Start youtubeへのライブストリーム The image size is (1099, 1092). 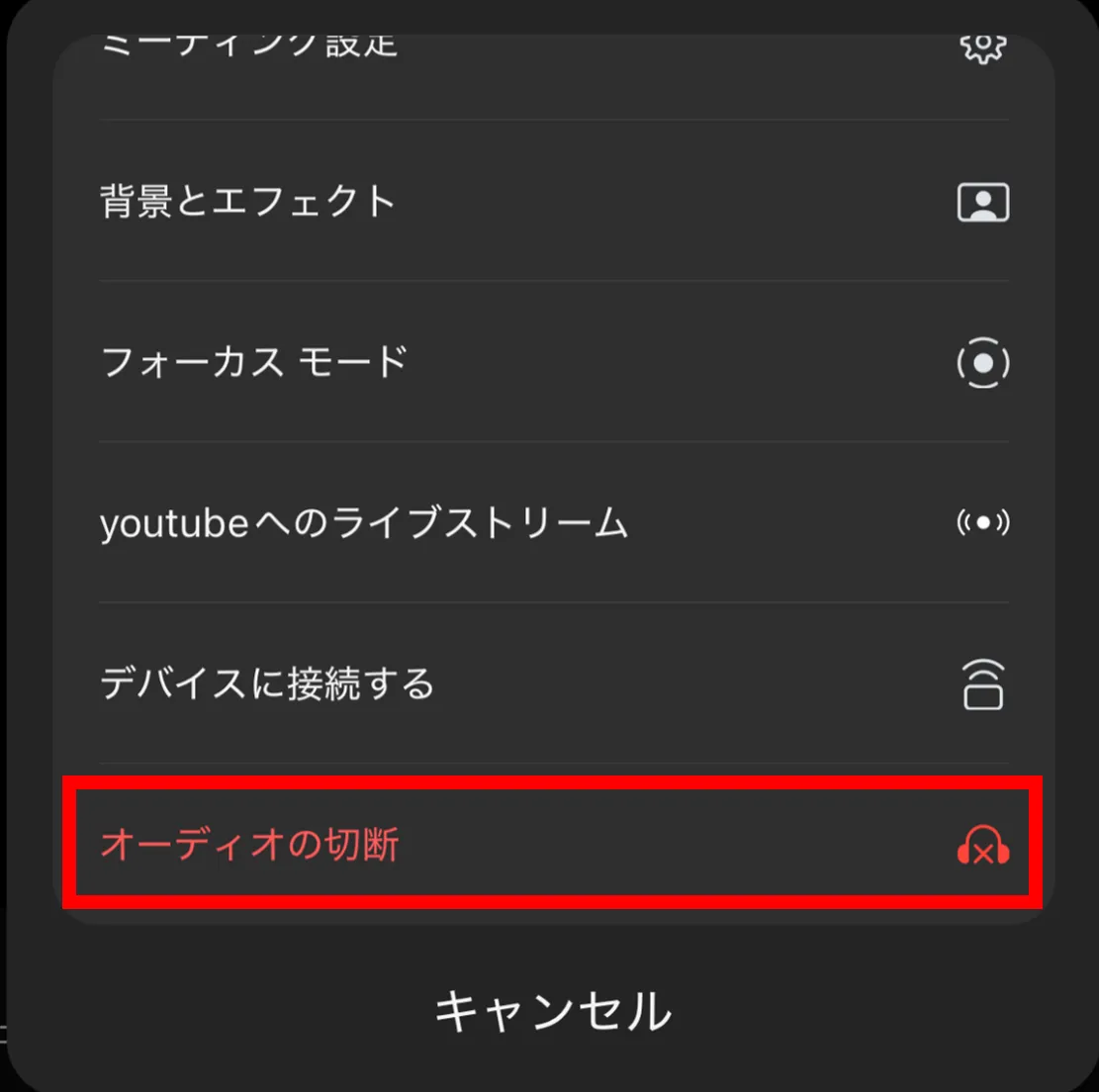[x=364, y=522]
